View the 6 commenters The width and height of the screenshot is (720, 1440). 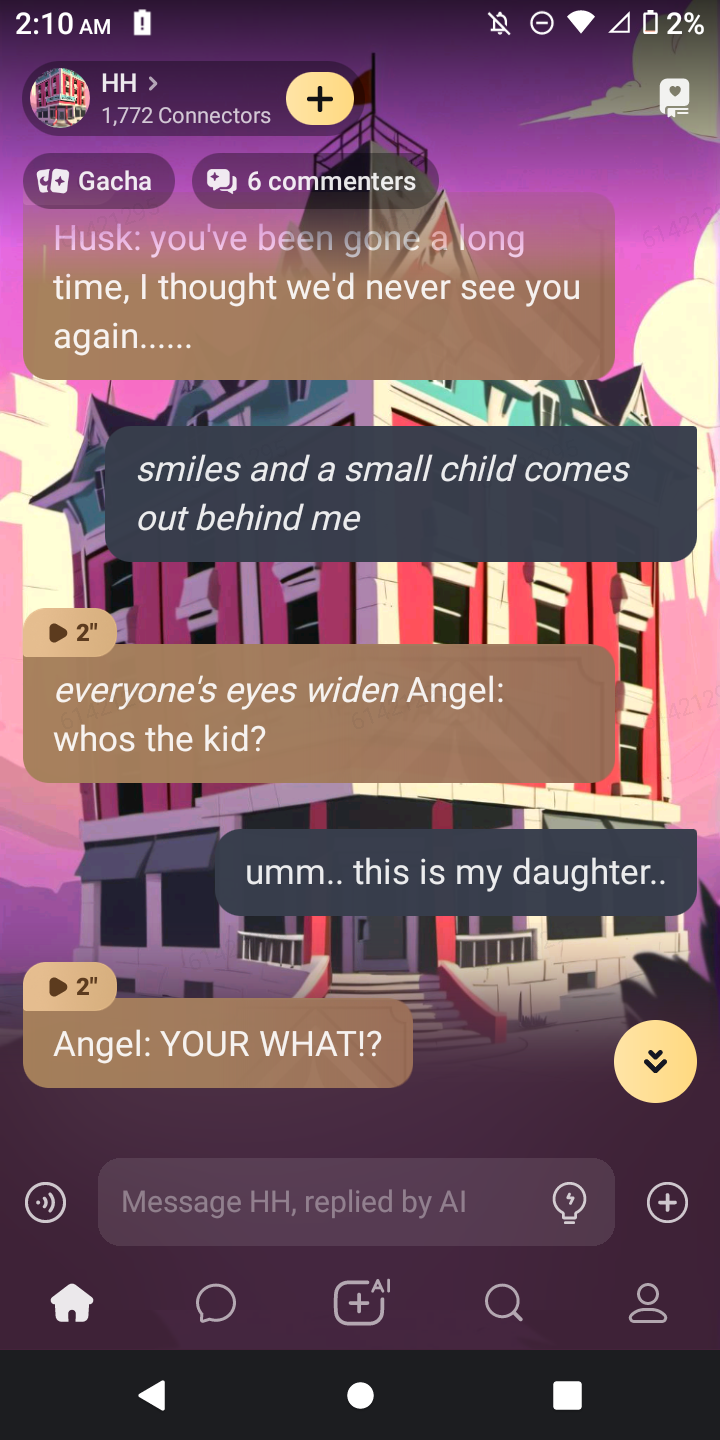tap(314, 181)
